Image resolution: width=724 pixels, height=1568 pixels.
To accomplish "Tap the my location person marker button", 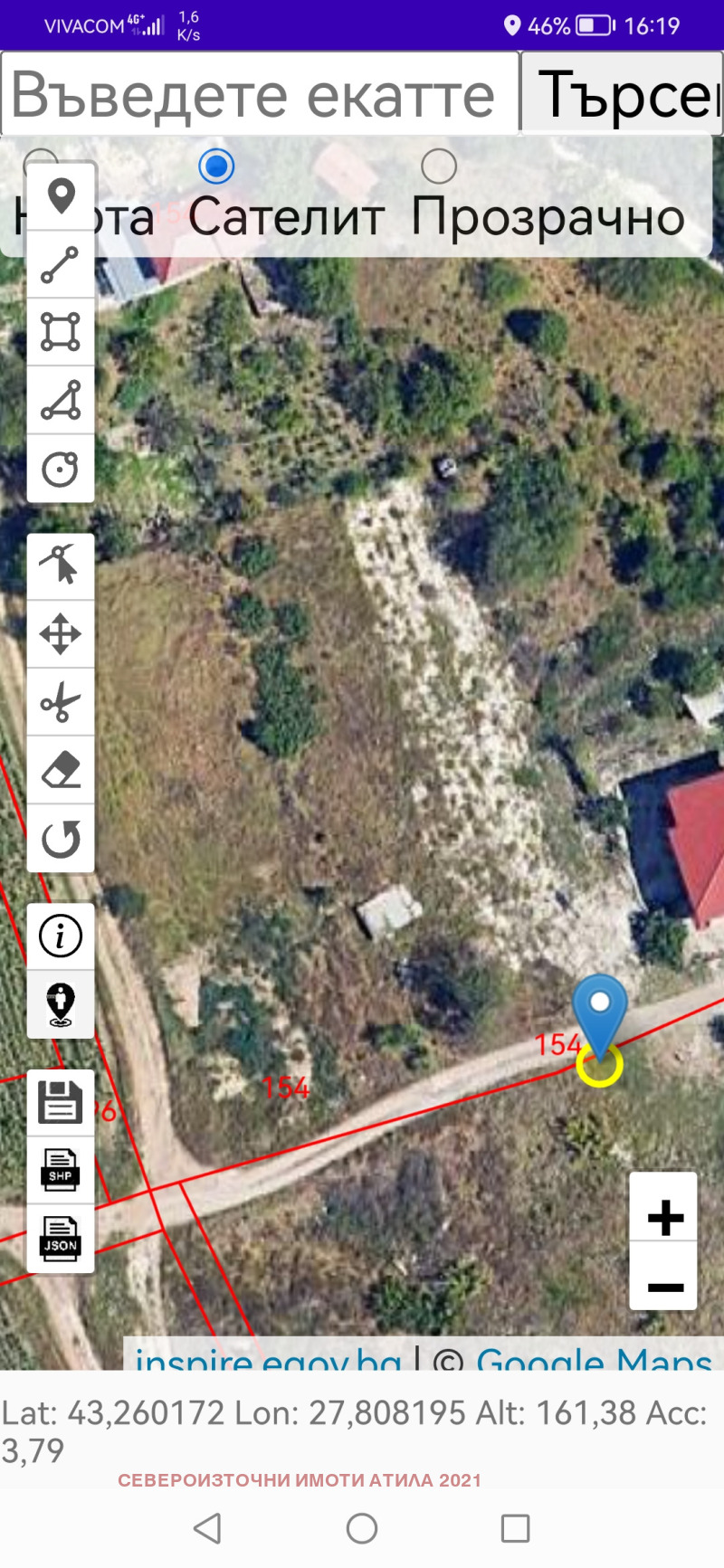I will point(61,1004).
